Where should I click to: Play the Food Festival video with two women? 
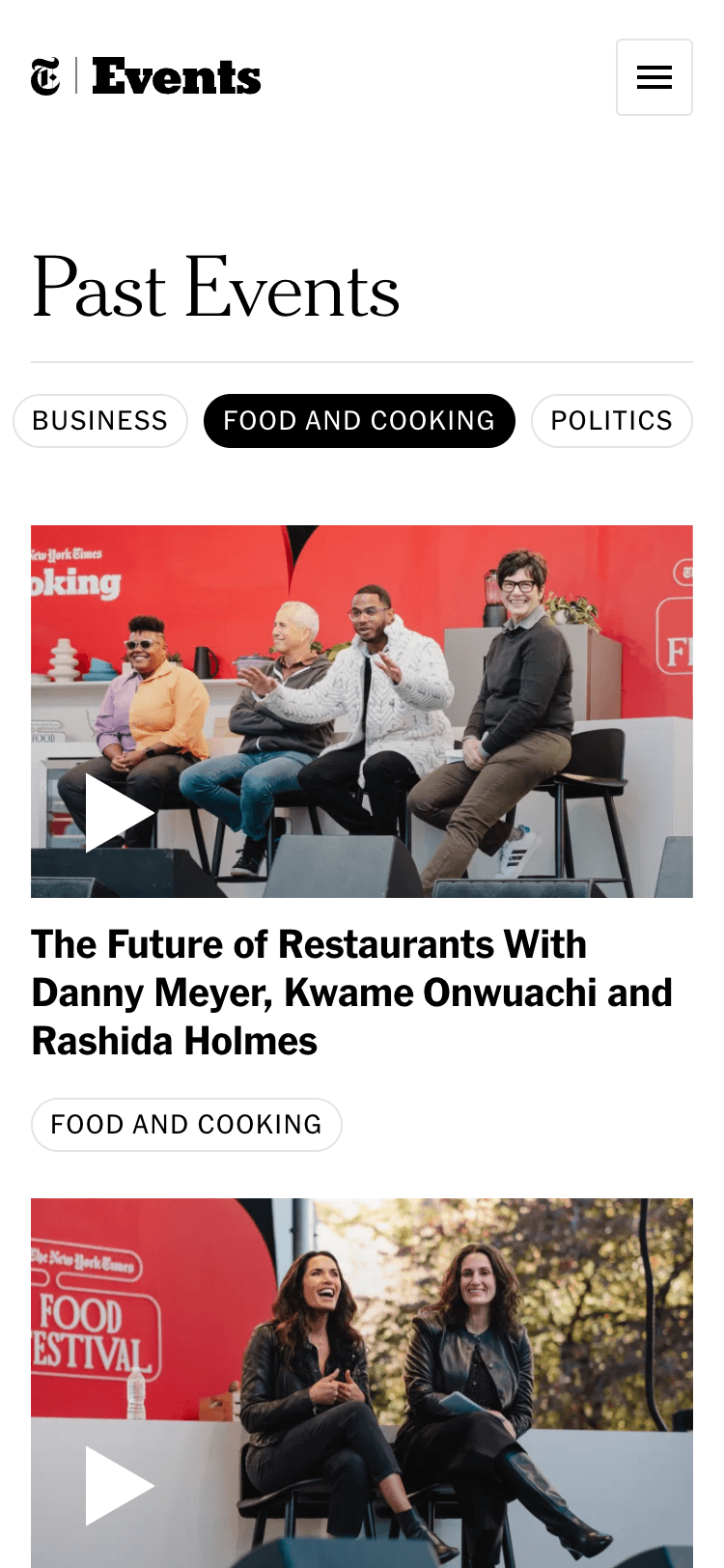click(x=118, y=1485)
